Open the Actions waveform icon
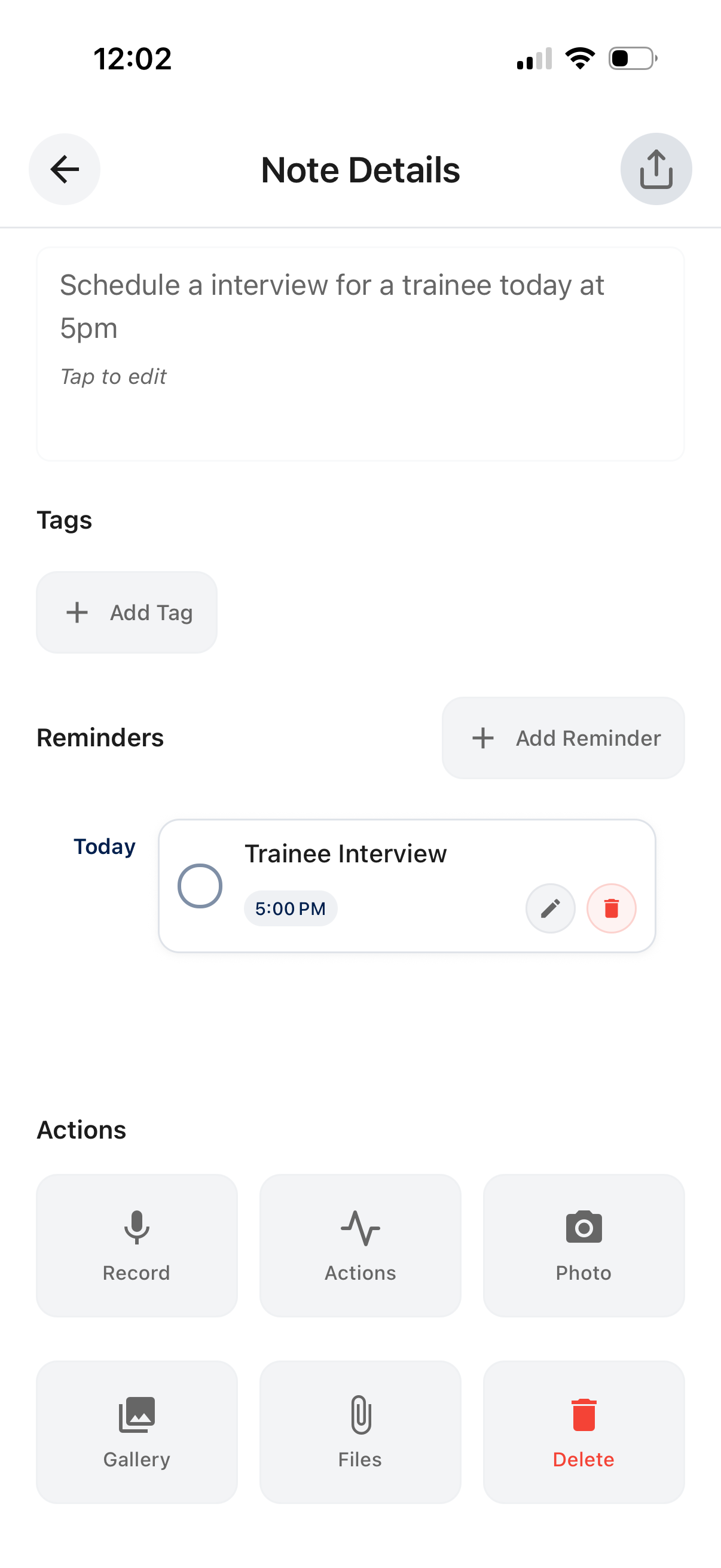The height and width of the screenshot is (1568, 721). [360, 1225]
